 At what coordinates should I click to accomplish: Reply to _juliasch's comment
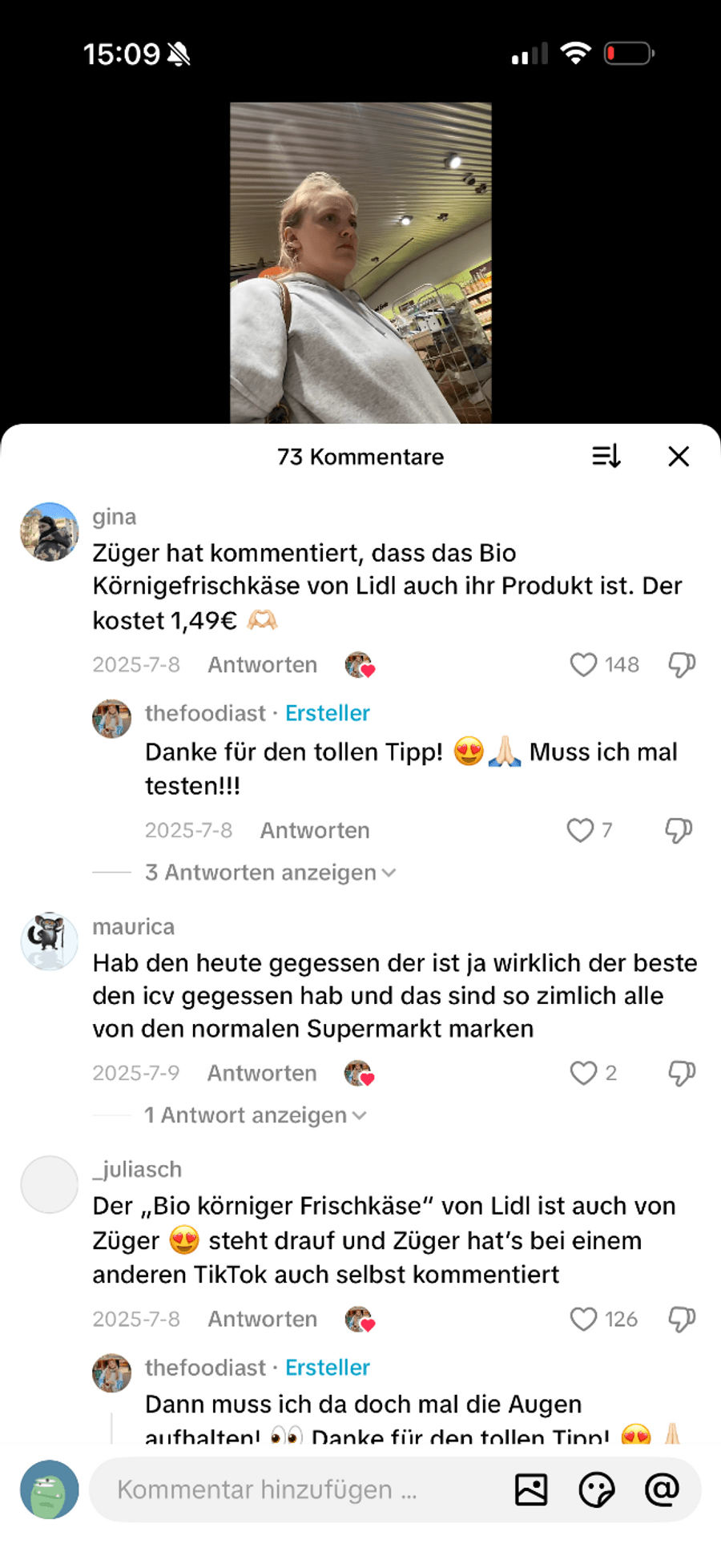(x=263, y=1319)
